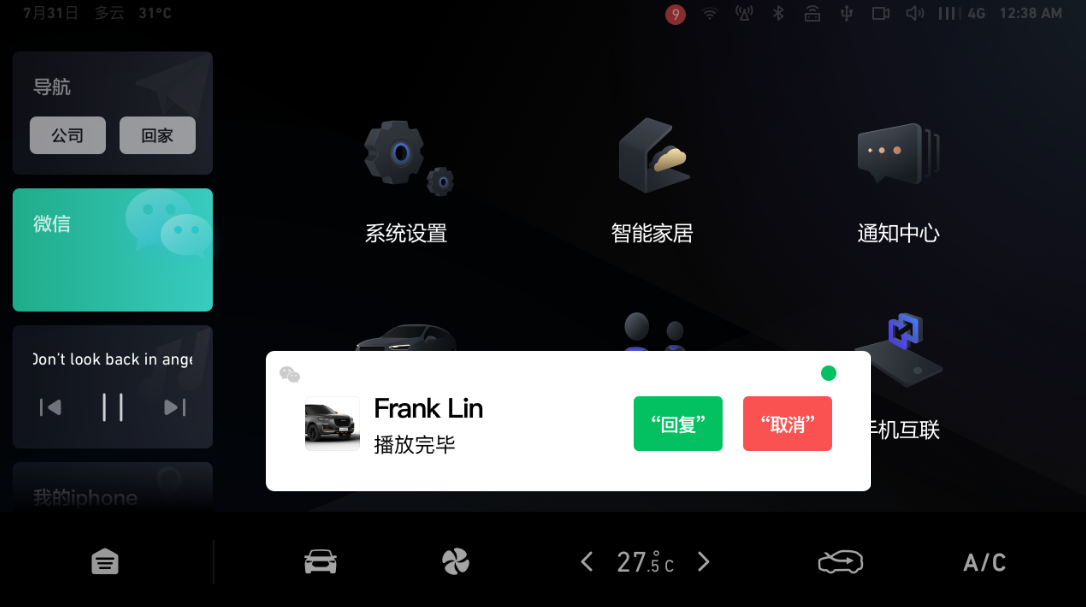The width and height of the screenshot is (1086, 607).
Task: Toggle the A/C button
Action: click(x=984, y=563)
